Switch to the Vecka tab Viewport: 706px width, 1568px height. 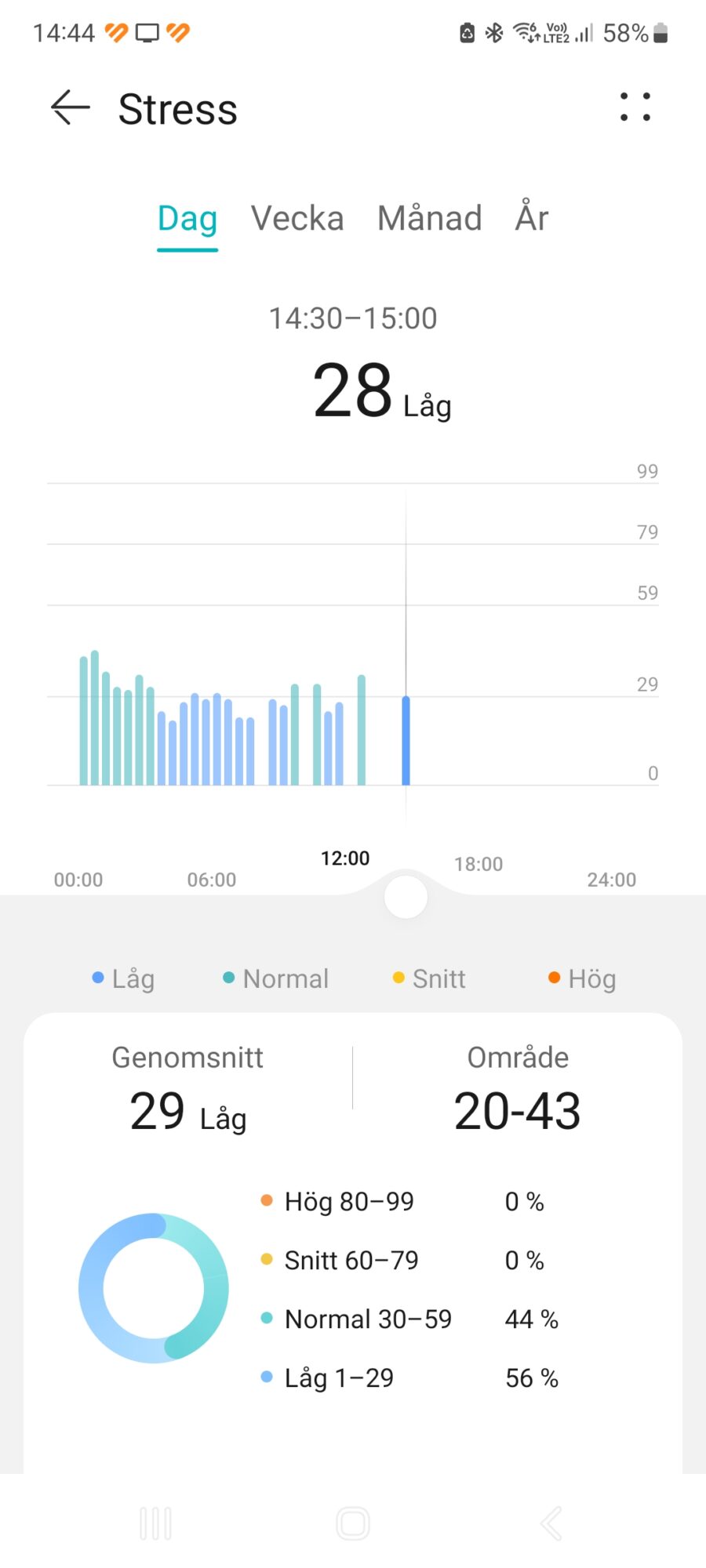click(x=297, y=219)
